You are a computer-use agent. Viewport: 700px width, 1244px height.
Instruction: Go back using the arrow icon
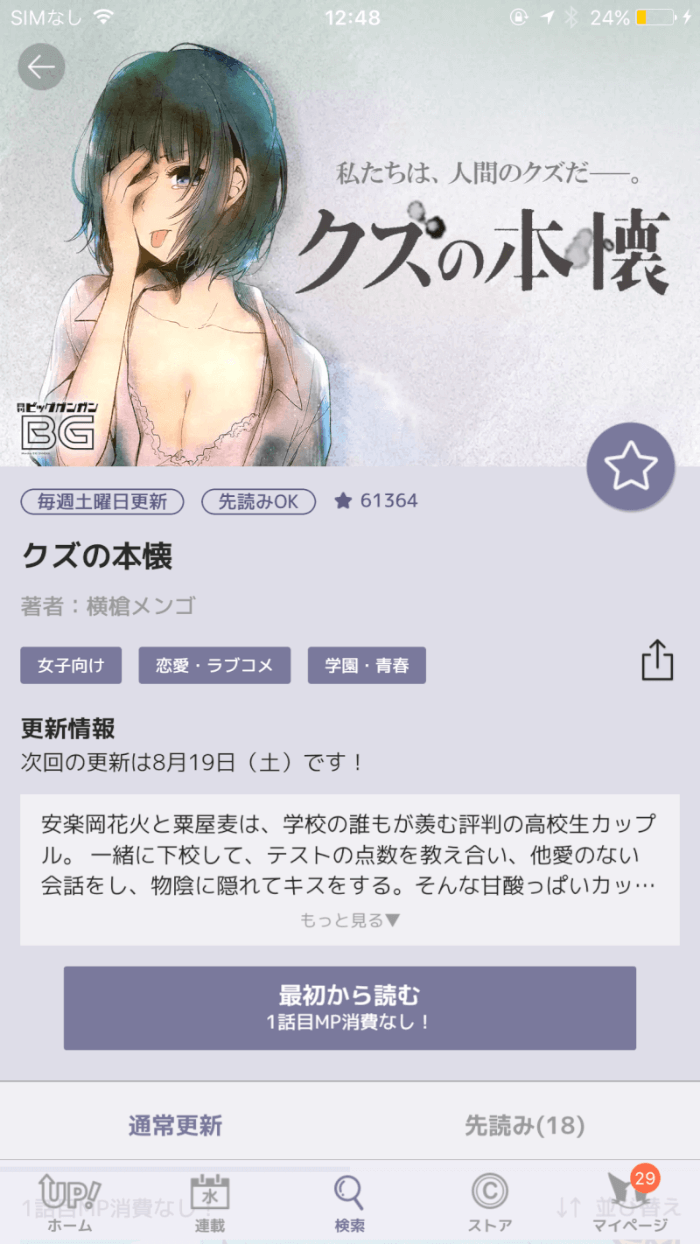41,67
